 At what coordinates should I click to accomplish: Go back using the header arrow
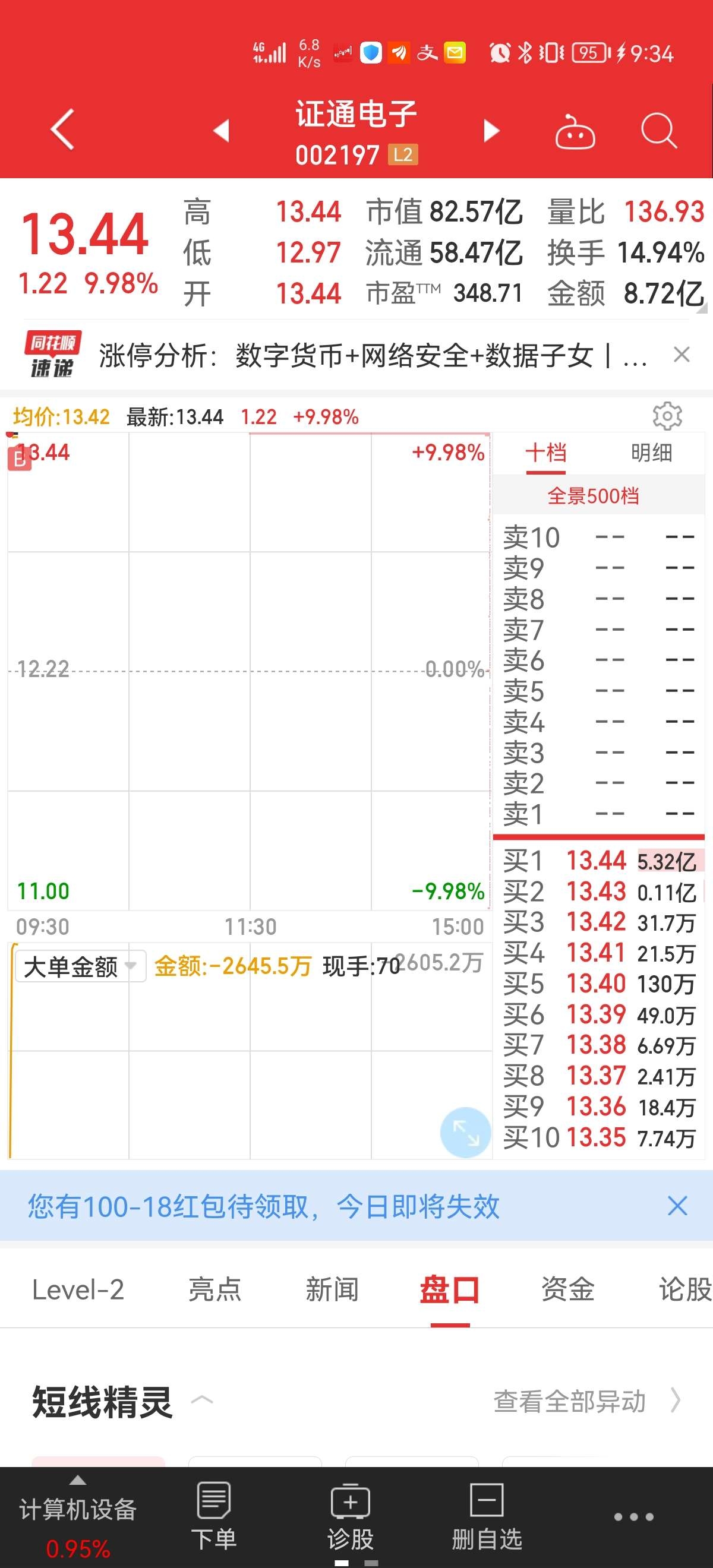[62, 129]
